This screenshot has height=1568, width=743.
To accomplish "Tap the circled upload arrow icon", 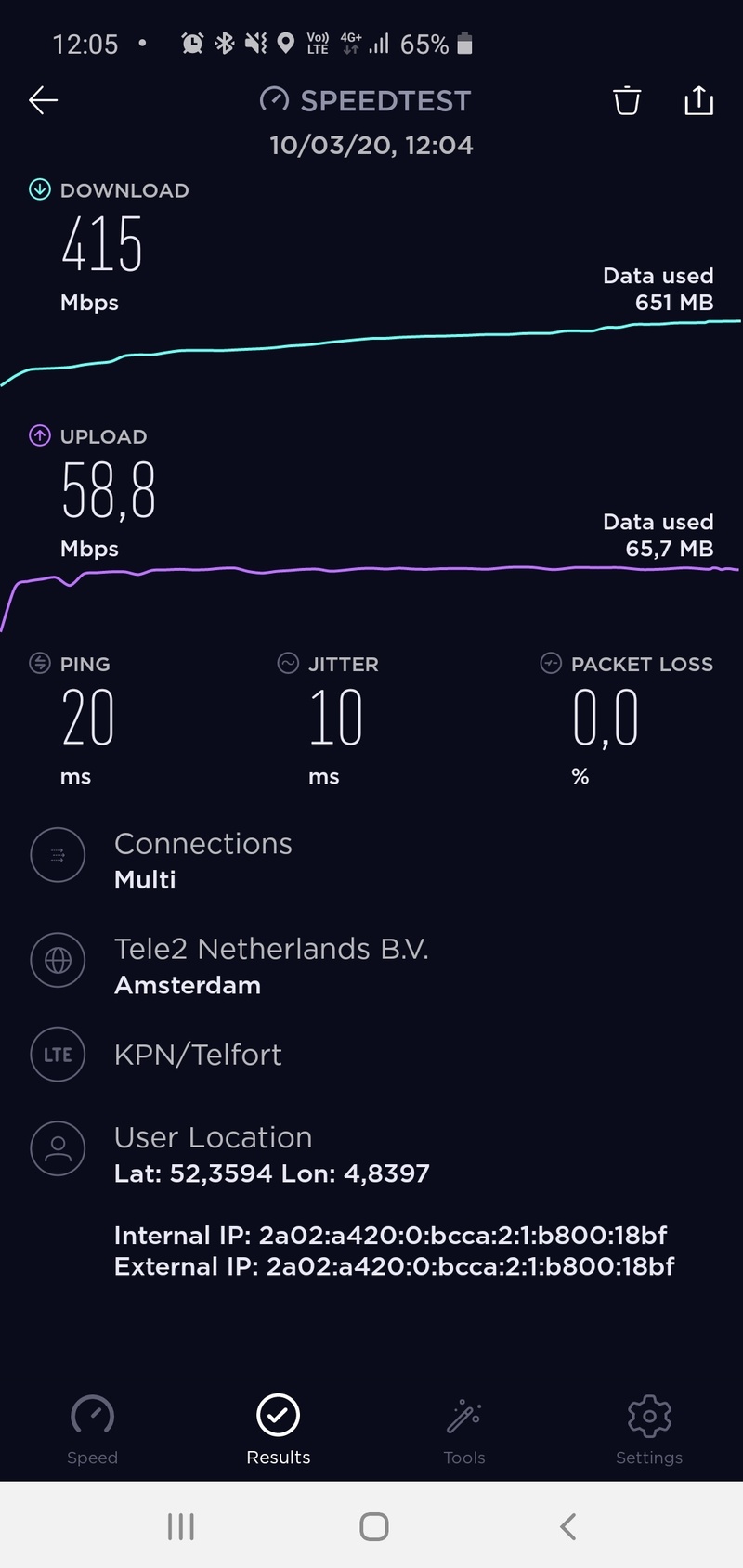I will (x=39, y=435).
